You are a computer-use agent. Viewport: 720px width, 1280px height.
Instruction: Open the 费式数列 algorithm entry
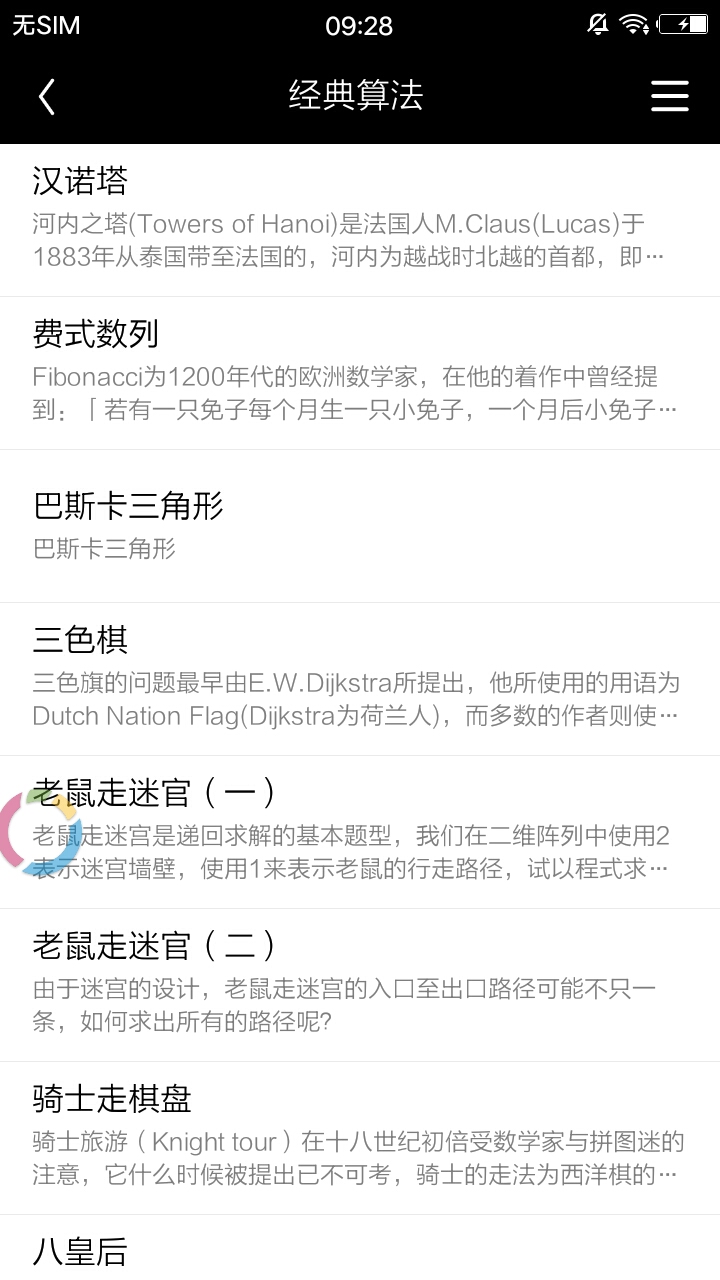tap(360, 373)
